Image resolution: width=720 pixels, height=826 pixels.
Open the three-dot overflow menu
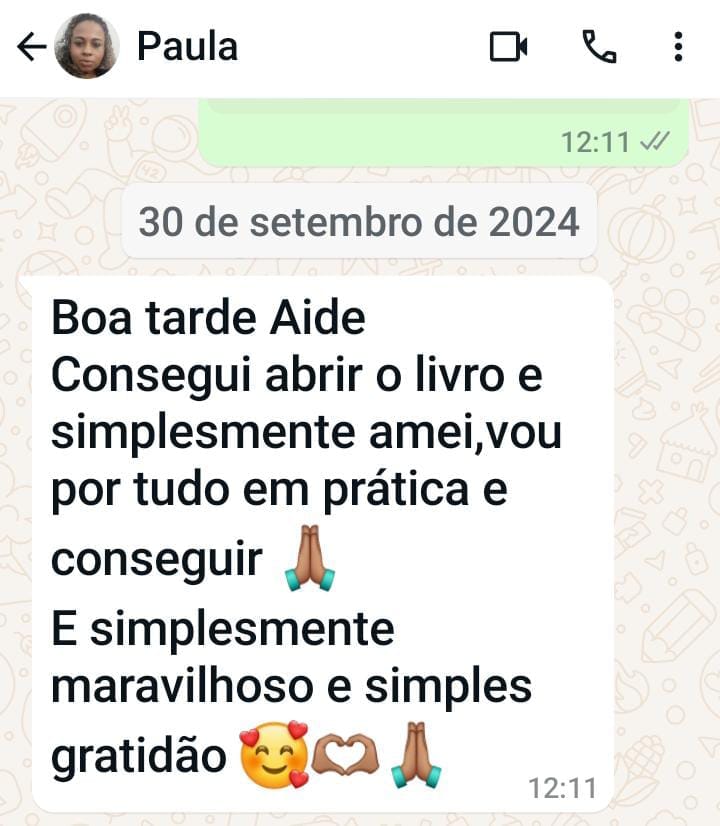678,47
